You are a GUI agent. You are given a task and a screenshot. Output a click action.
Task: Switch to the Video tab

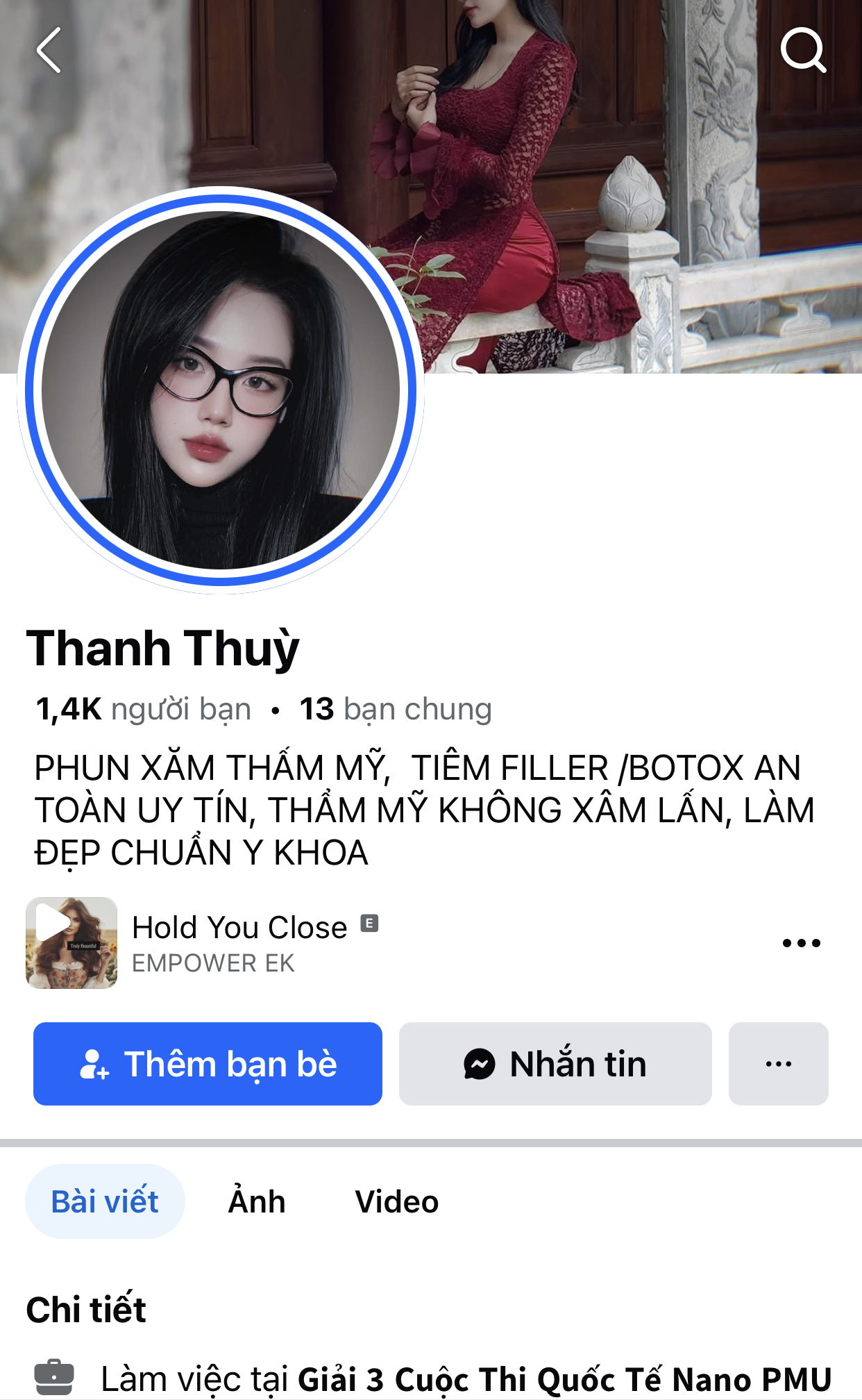pyautogui.click(x=396, y=1201)
